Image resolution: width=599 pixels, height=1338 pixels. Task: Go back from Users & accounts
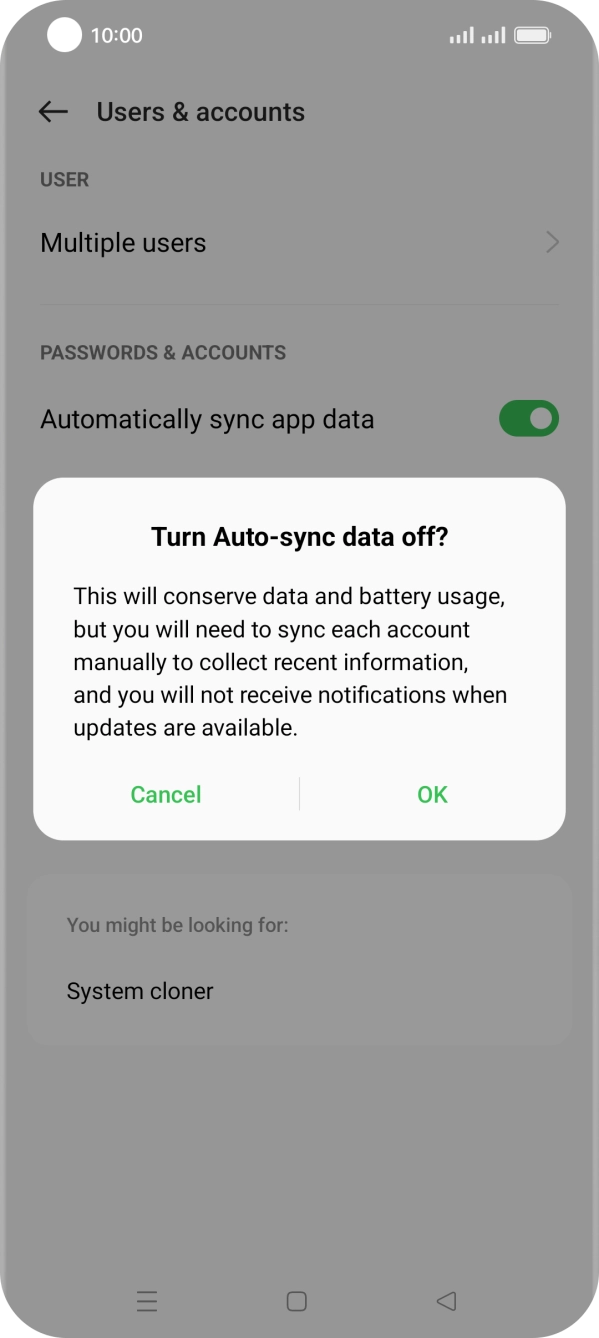point(53,112)
